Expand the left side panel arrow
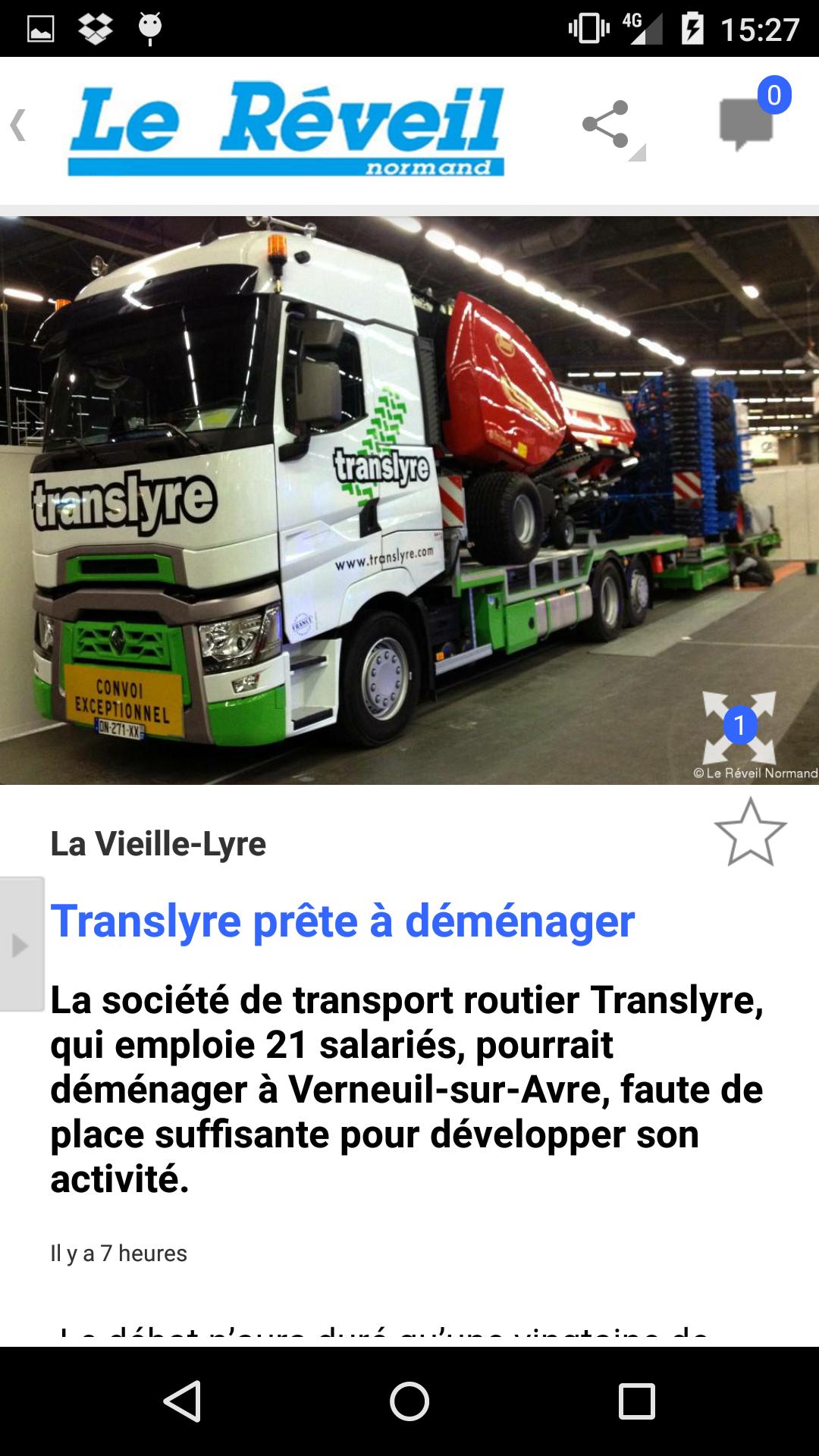819x1456 pixels. [x=19, y=946]
